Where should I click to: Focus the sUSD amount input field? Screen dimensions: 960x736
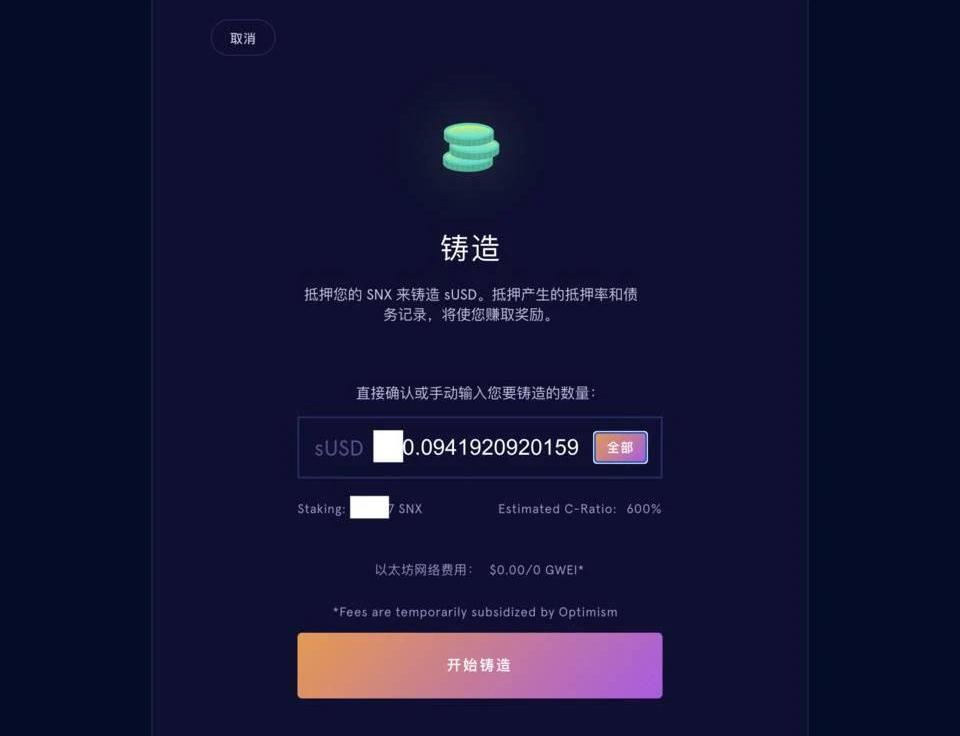click(x=490, y=447)
